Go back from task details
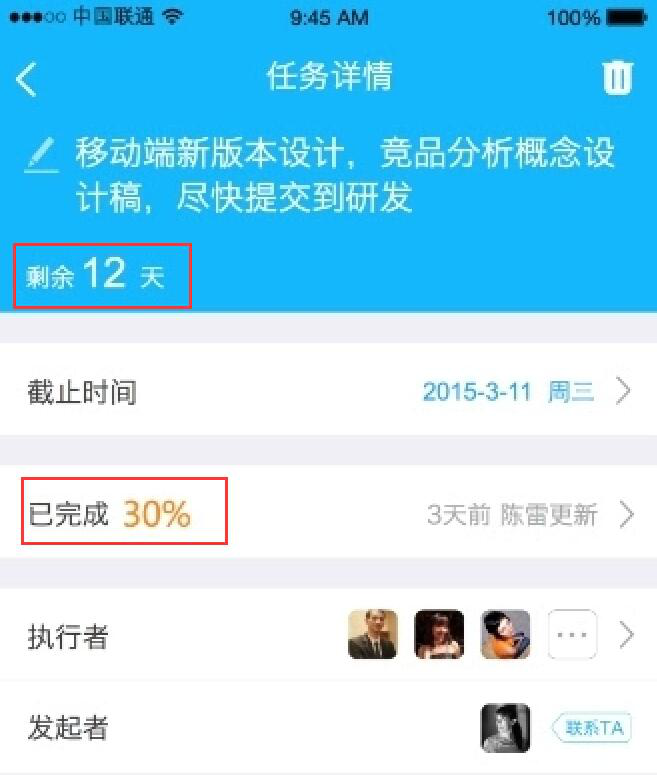The width and height of the screenshot is (657, 775). pos(28,79)
